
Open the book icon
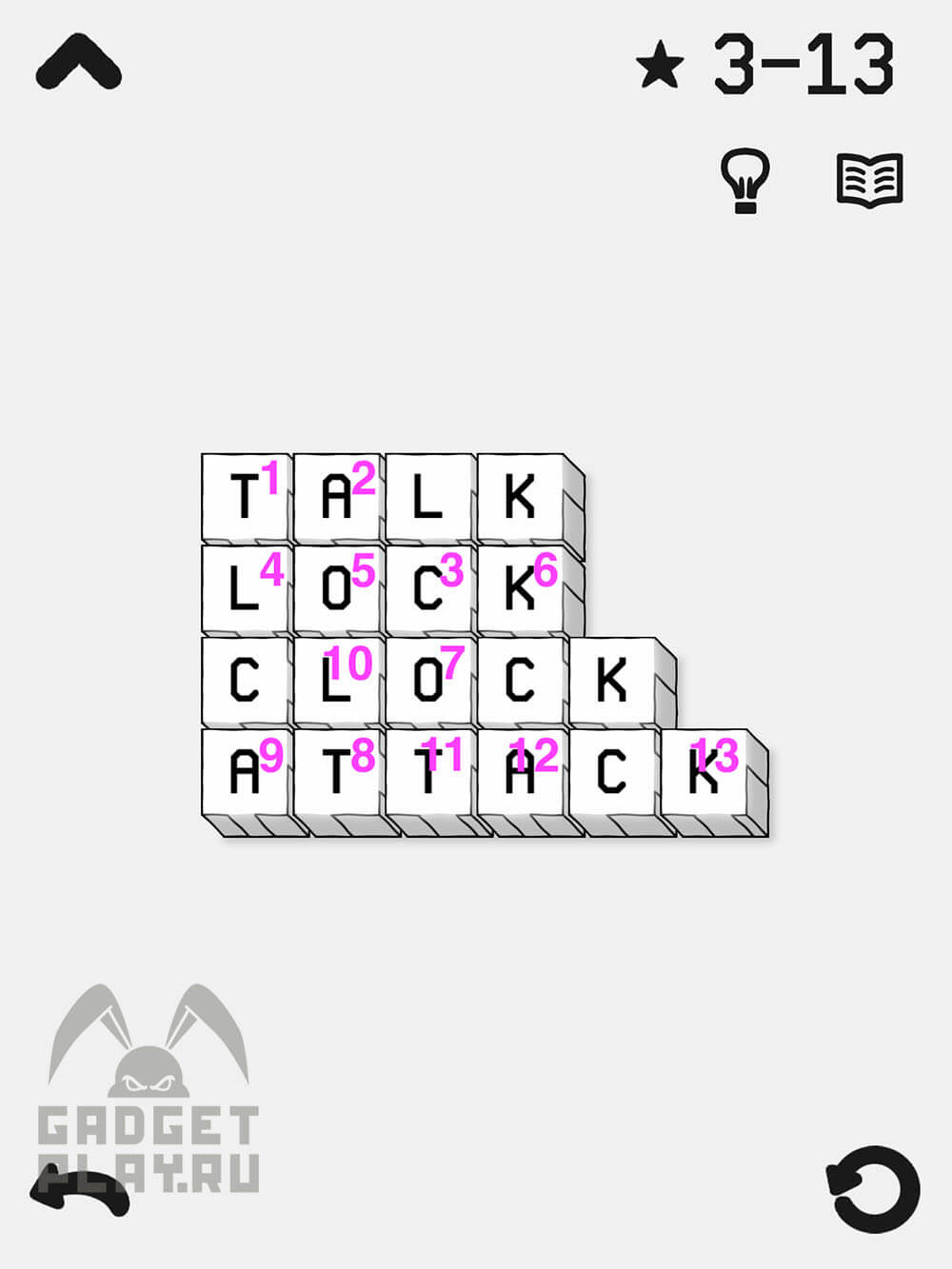[869, 179]
